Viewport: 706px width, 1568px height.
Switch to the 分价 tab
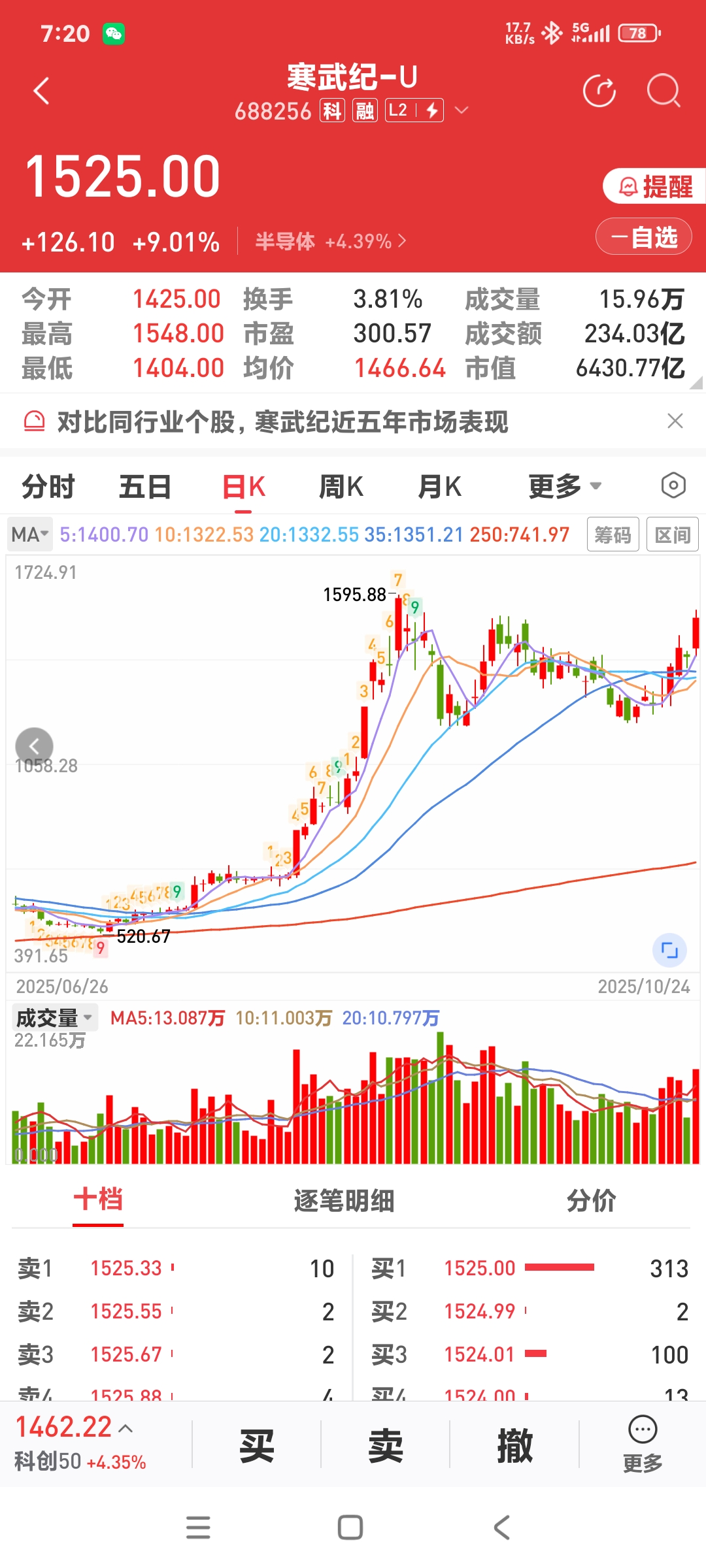(591, 1200)
